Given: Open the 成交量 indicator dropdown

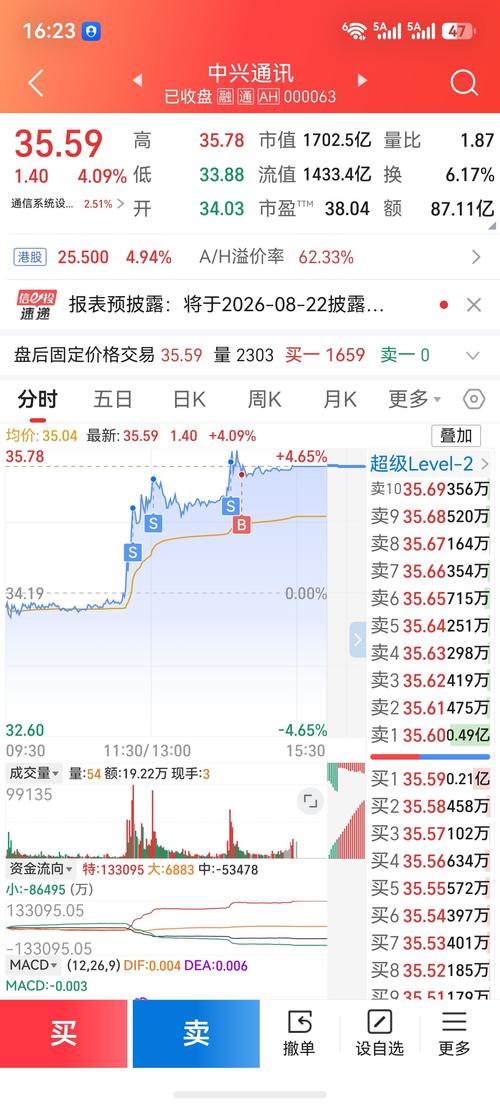Looking at the screenshot, I should [35, 774].
